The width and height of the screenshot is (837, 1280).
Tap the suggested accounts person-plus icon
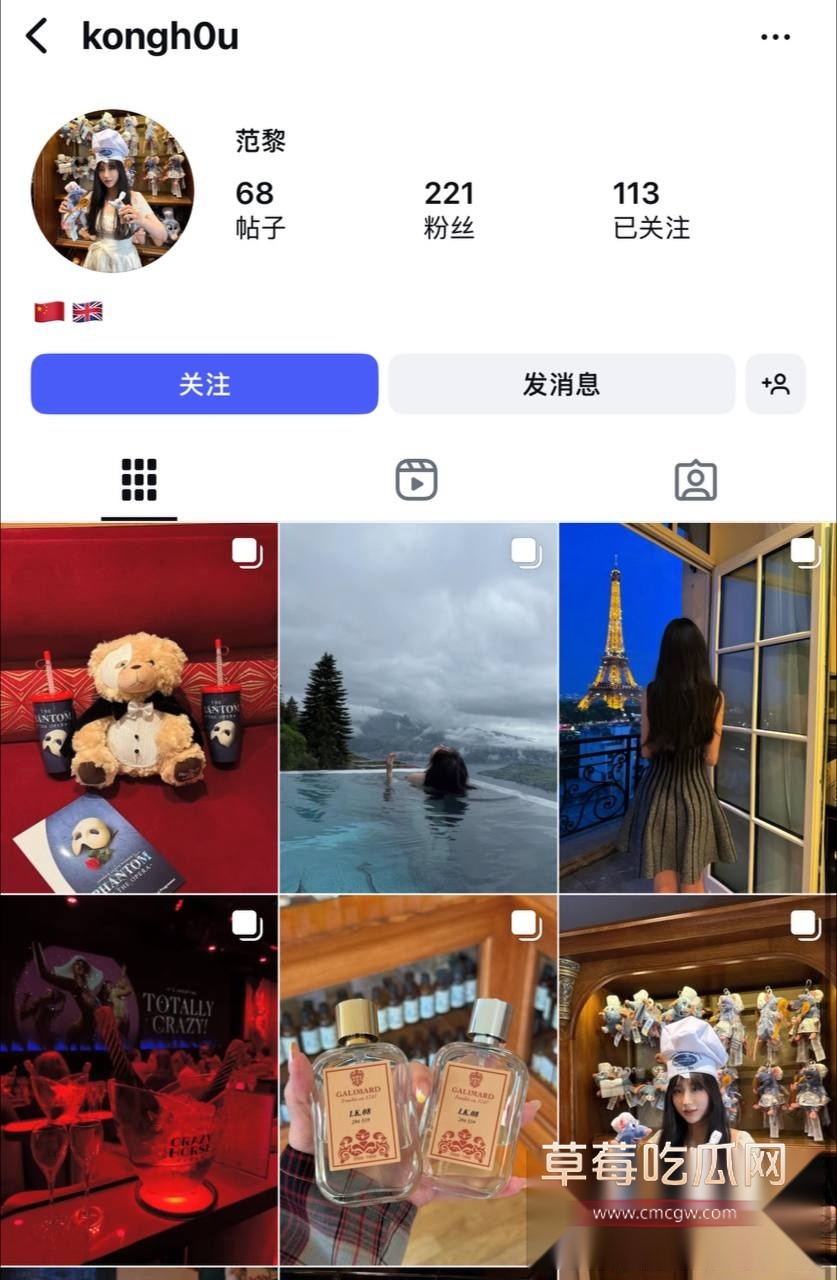pos(776,384)
